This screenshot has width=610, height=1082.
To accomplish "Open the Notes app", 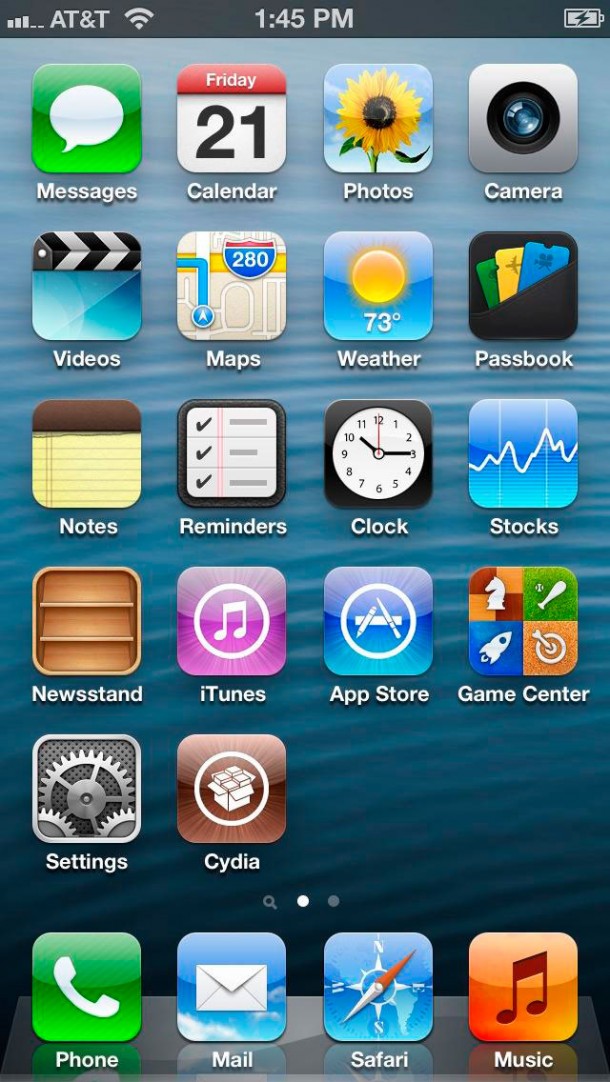I will pyautogui.click(x=87, y=454).
